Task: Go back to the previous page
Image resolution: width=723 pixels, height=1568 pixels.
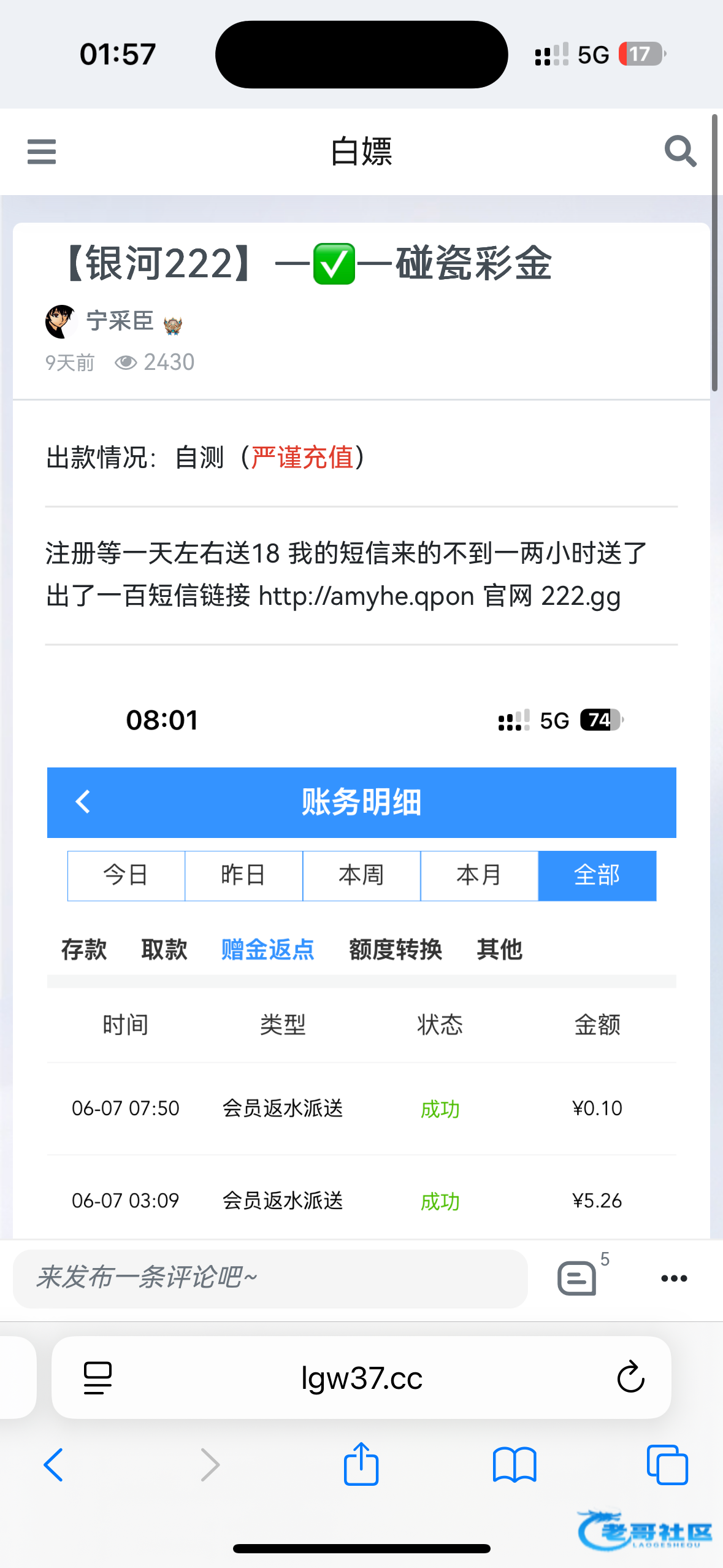Action: point(53,1465)
